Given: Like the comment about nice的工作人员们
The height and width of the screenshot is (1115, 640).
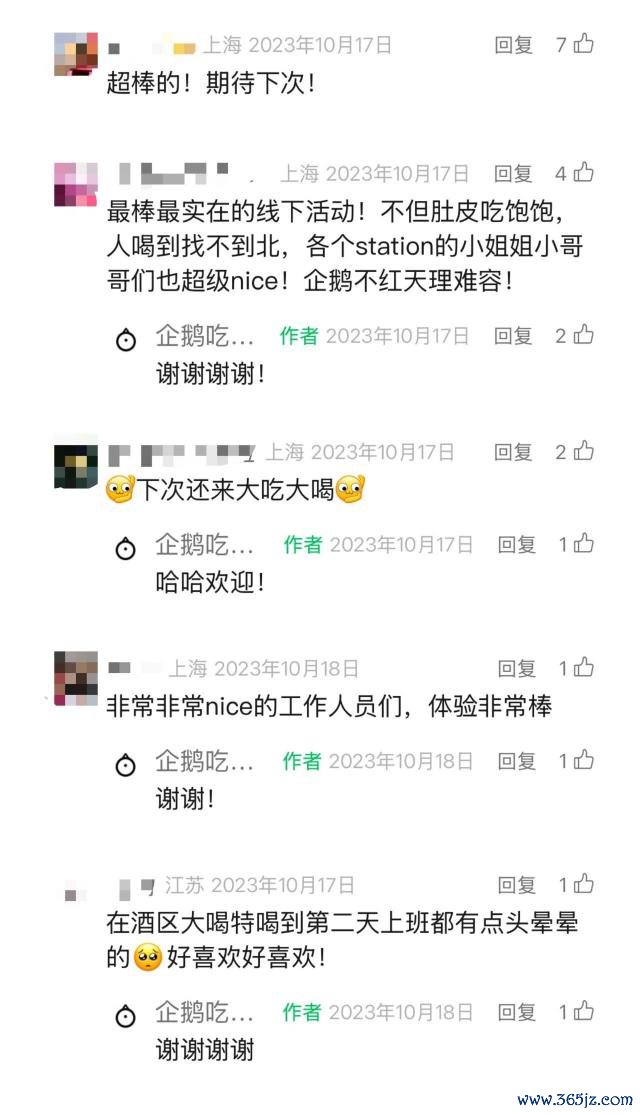Looking at the screenshot, I should [584, 668].
